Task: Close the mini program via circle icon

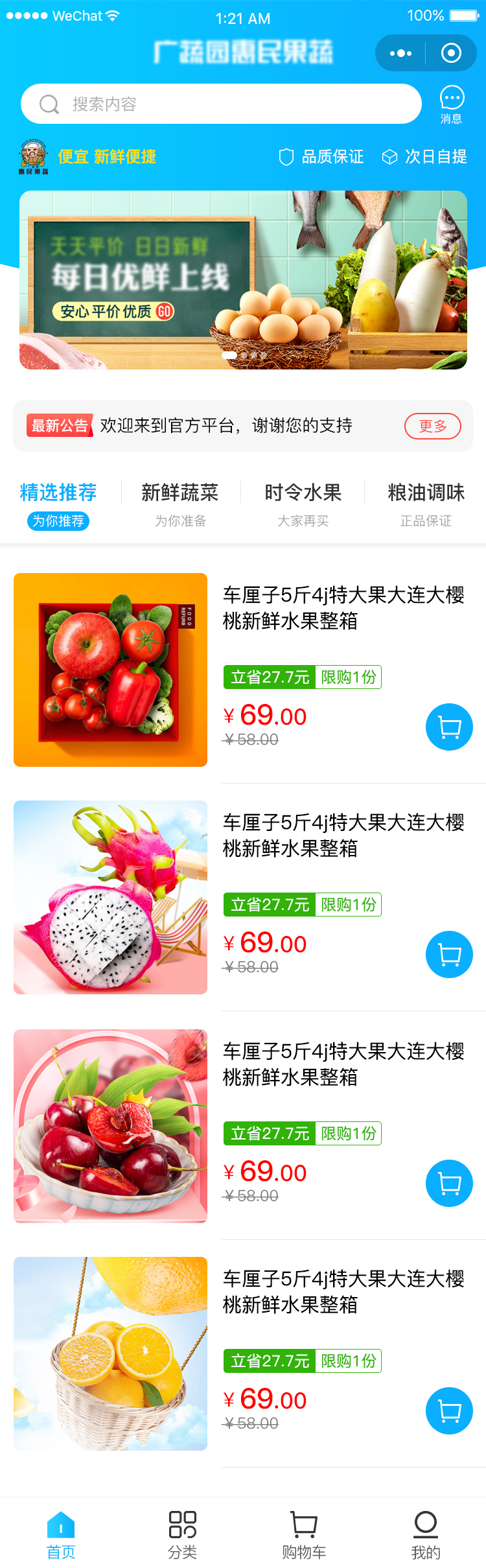Action: pyautogui.click(x=451, y=53)
